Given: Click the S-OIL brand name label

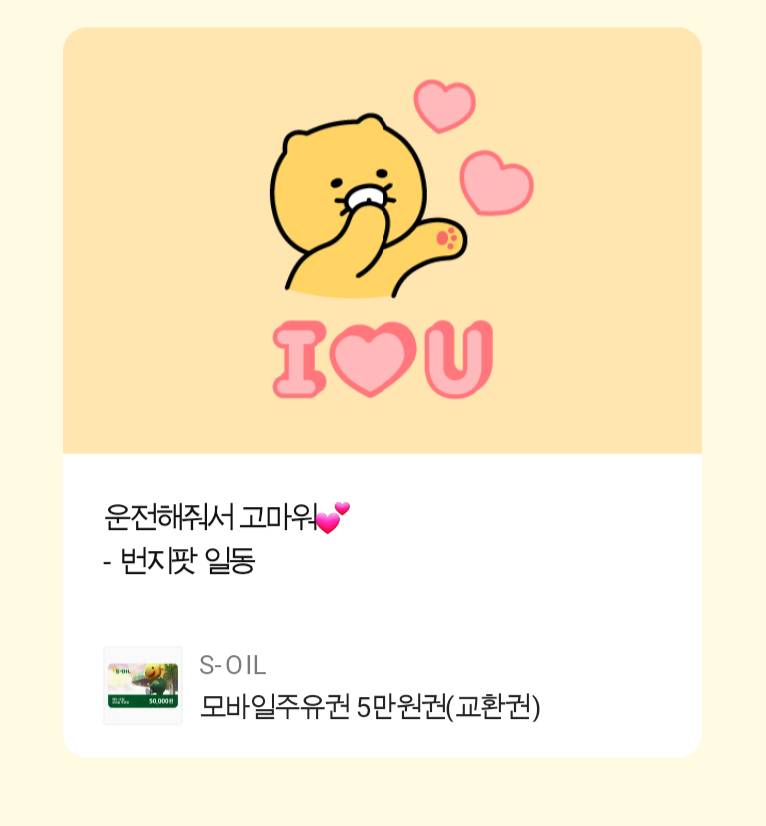Looking at the screenshot, I should coord(232,665).
